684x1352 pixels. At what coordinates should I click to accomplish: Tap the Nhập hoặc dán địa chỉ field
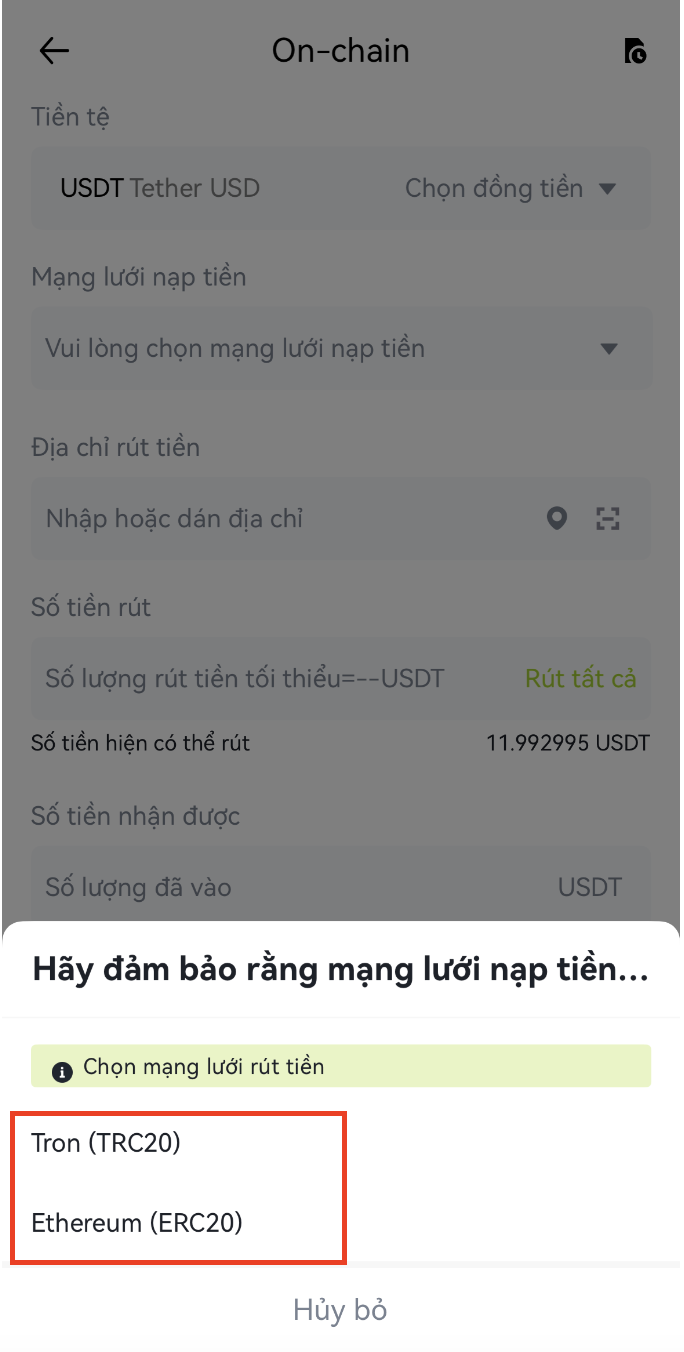[280, 519]
